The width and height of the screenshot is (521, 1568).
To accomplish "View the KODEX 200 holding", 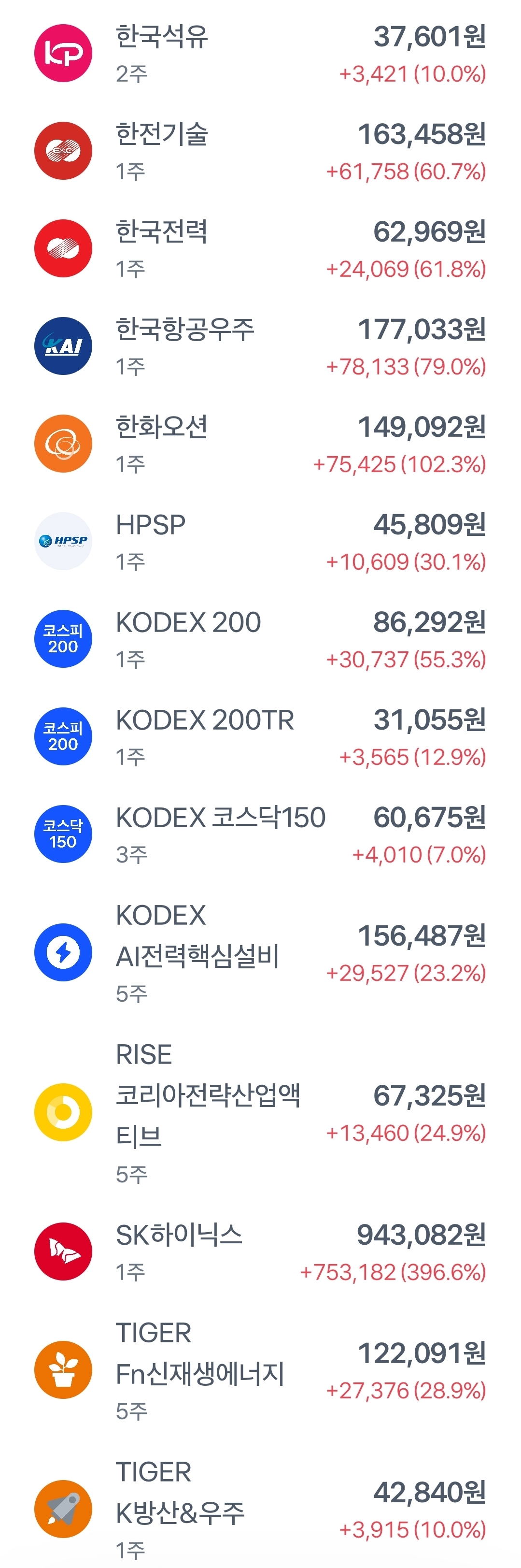I will tap(260, 639).
